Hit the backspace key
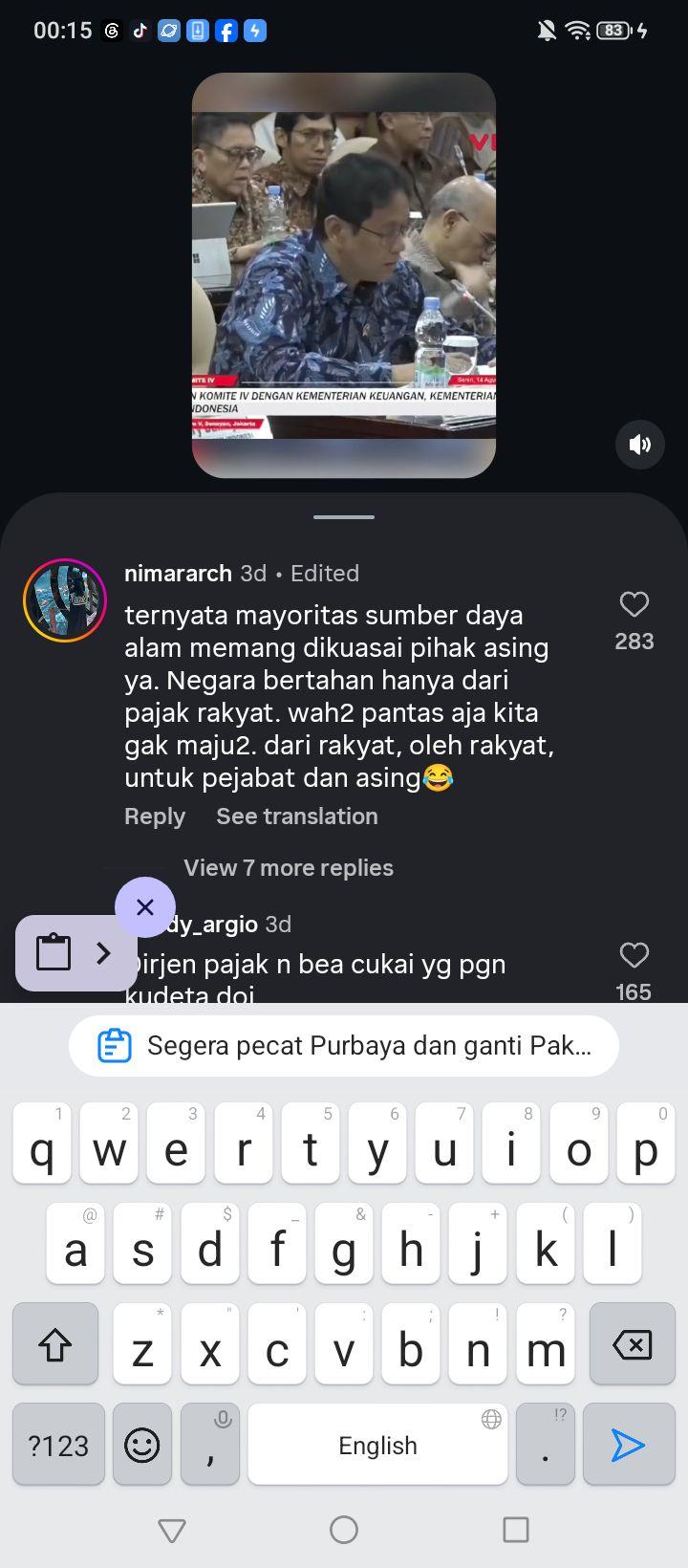This screenshot has height=1568, width=688. coord(632,1344)
